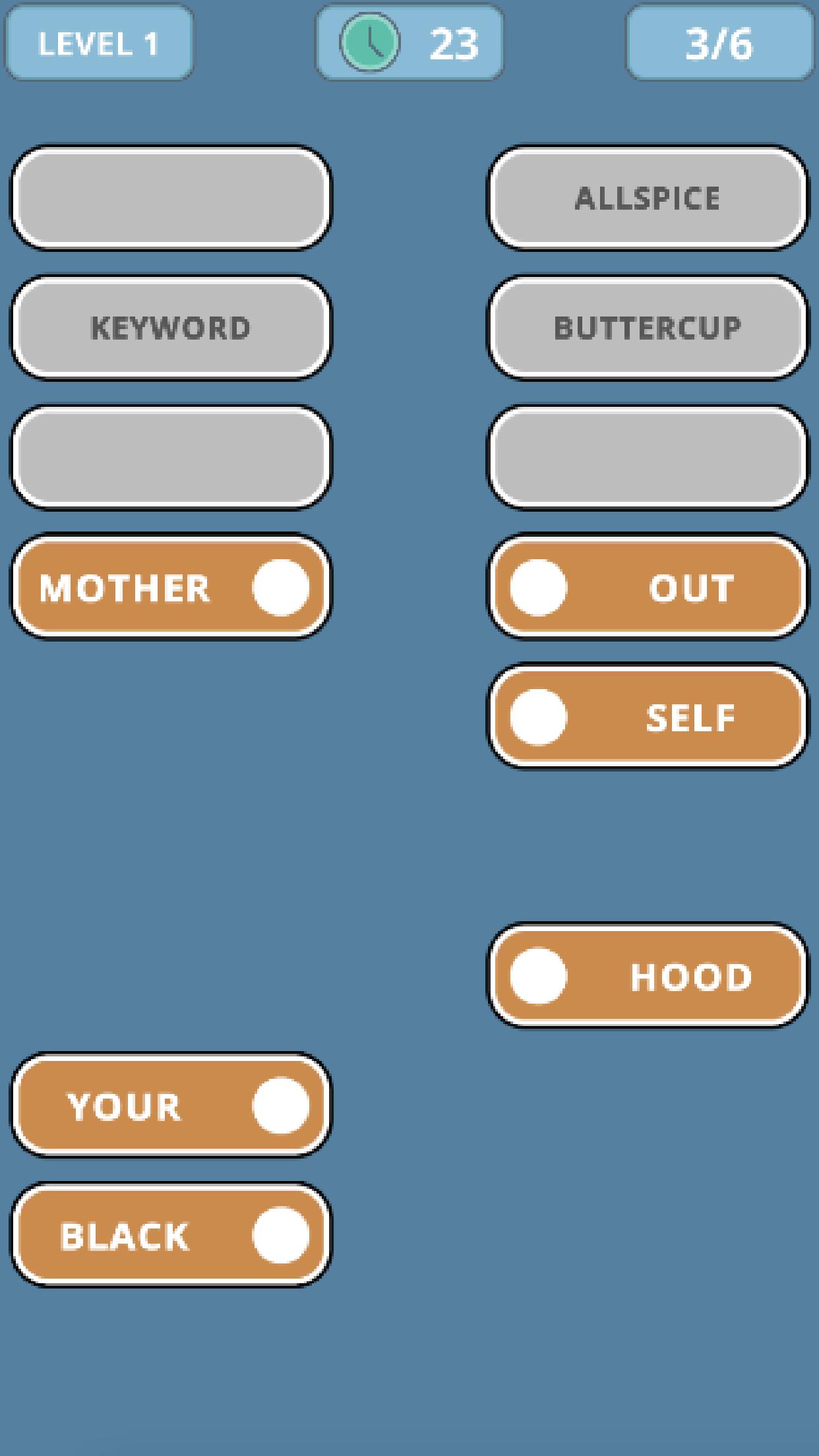Choose the SELF word tile
Viewport: 819px width, 1456px height.
point(647,717)
